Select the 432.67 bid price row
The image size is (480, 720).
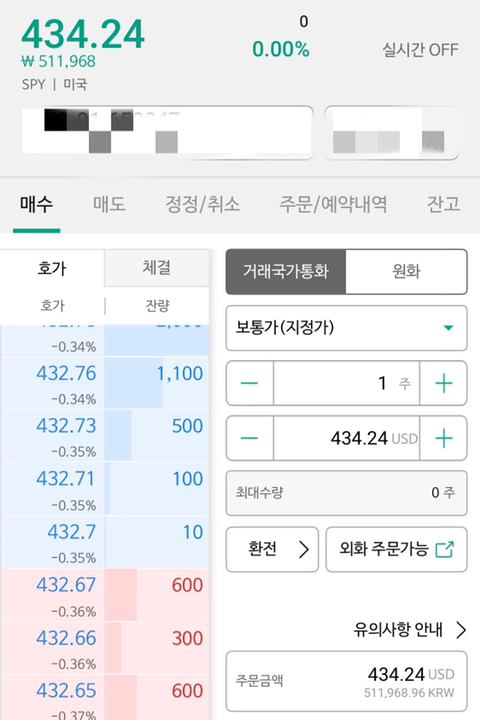coord(105,595)
